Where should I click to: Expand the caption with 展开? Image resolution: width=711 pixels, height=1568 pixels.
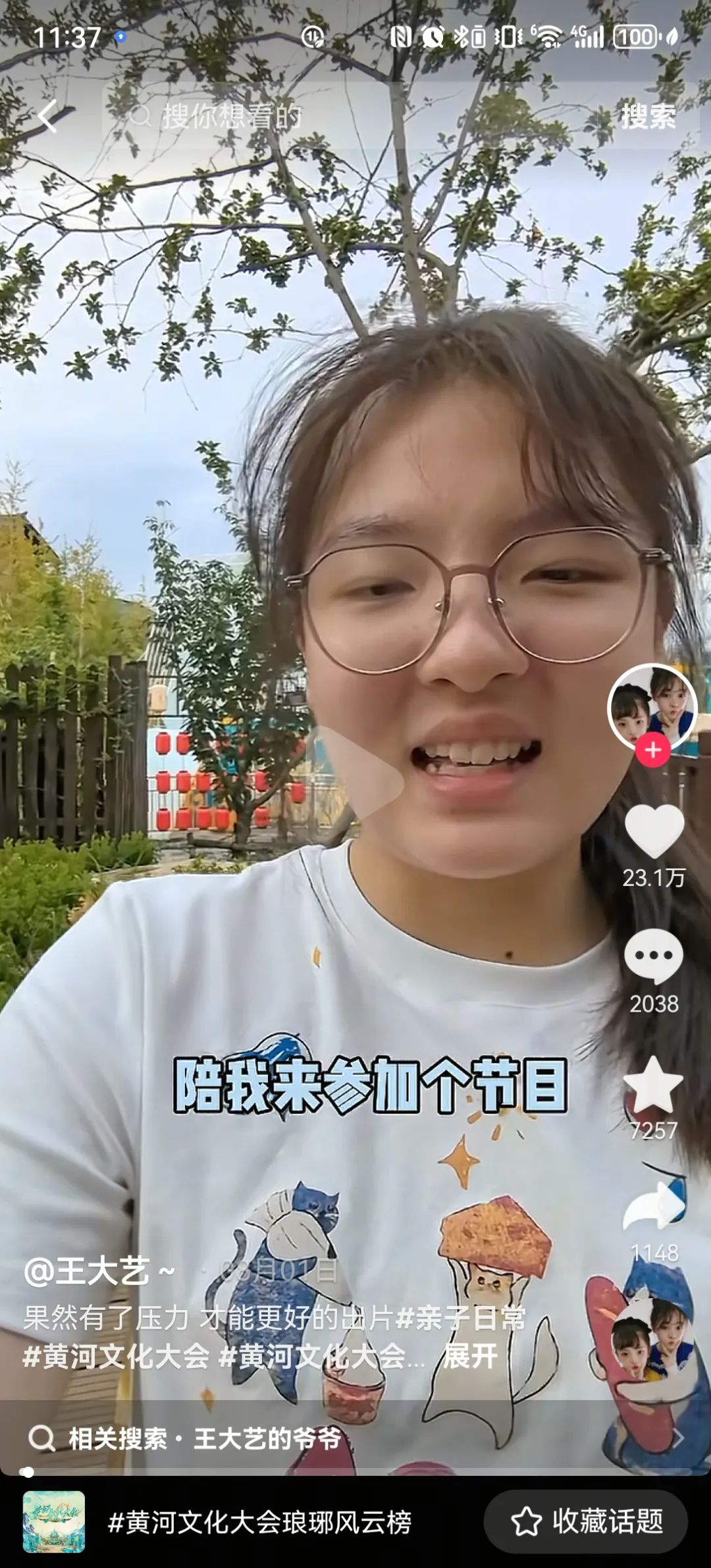pos(470,1356)
